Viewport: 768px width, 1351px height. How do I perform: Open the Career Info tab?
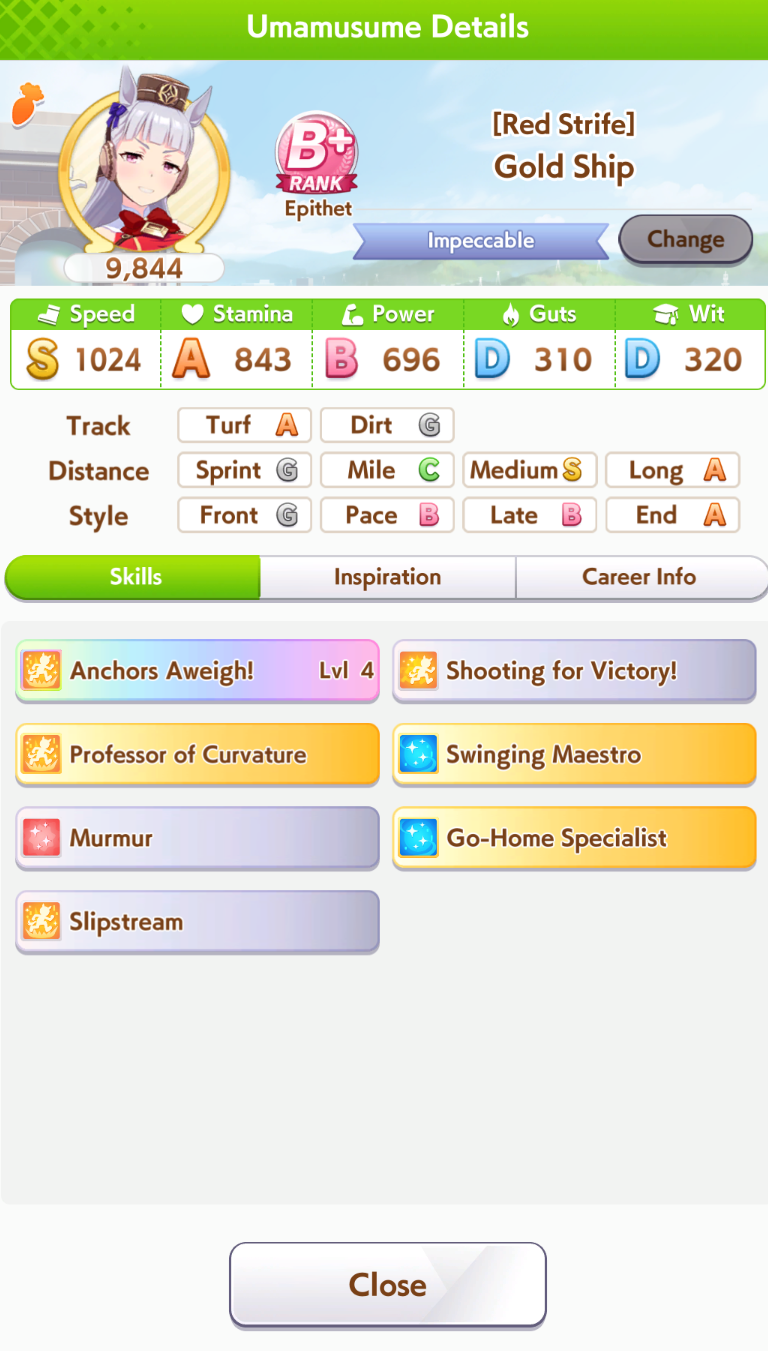639,577
